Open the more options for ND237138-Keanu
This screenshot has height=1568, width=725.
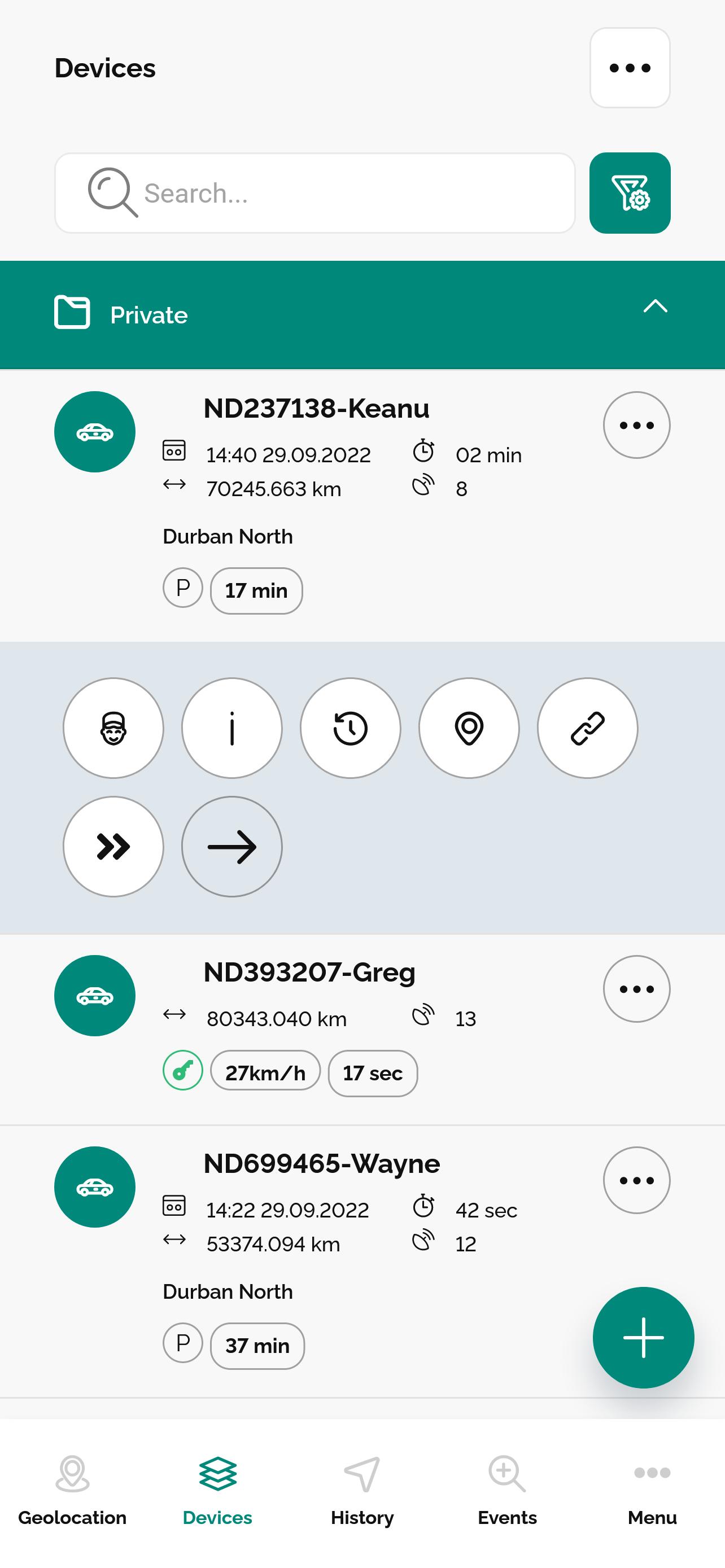pyautogui.click(x=636, y=425)
